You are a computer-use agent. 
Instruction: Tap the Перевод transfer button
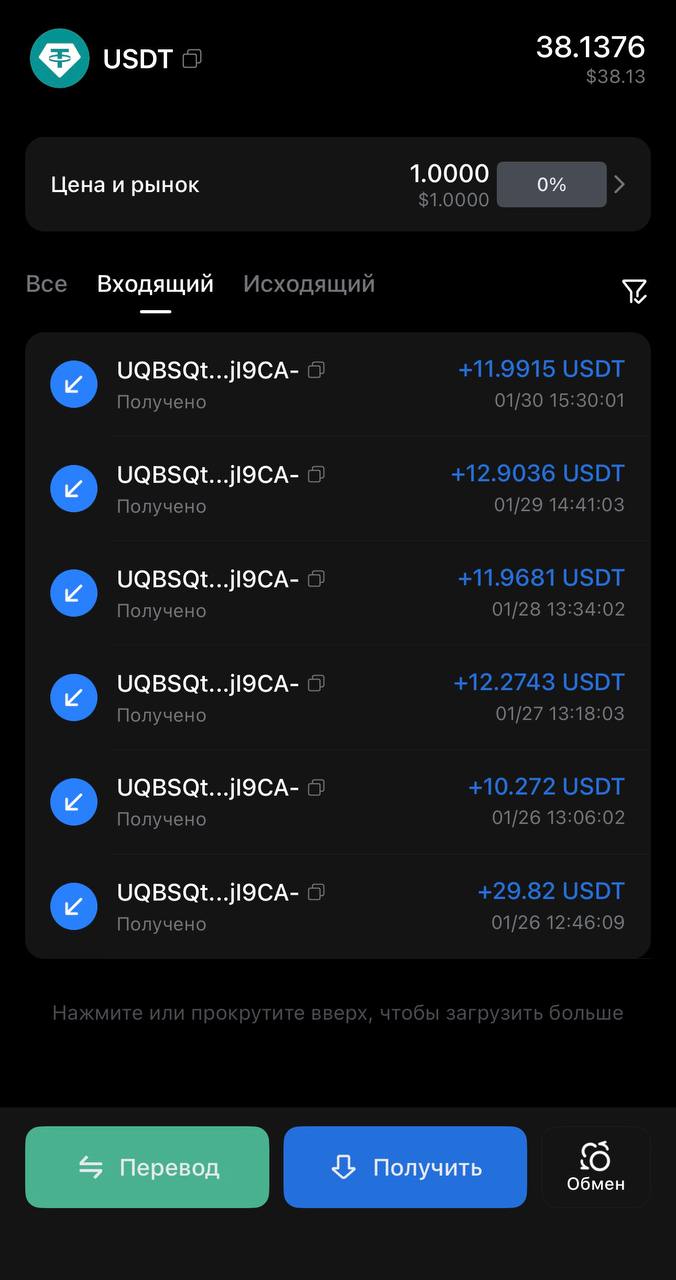click(147, 1167)
